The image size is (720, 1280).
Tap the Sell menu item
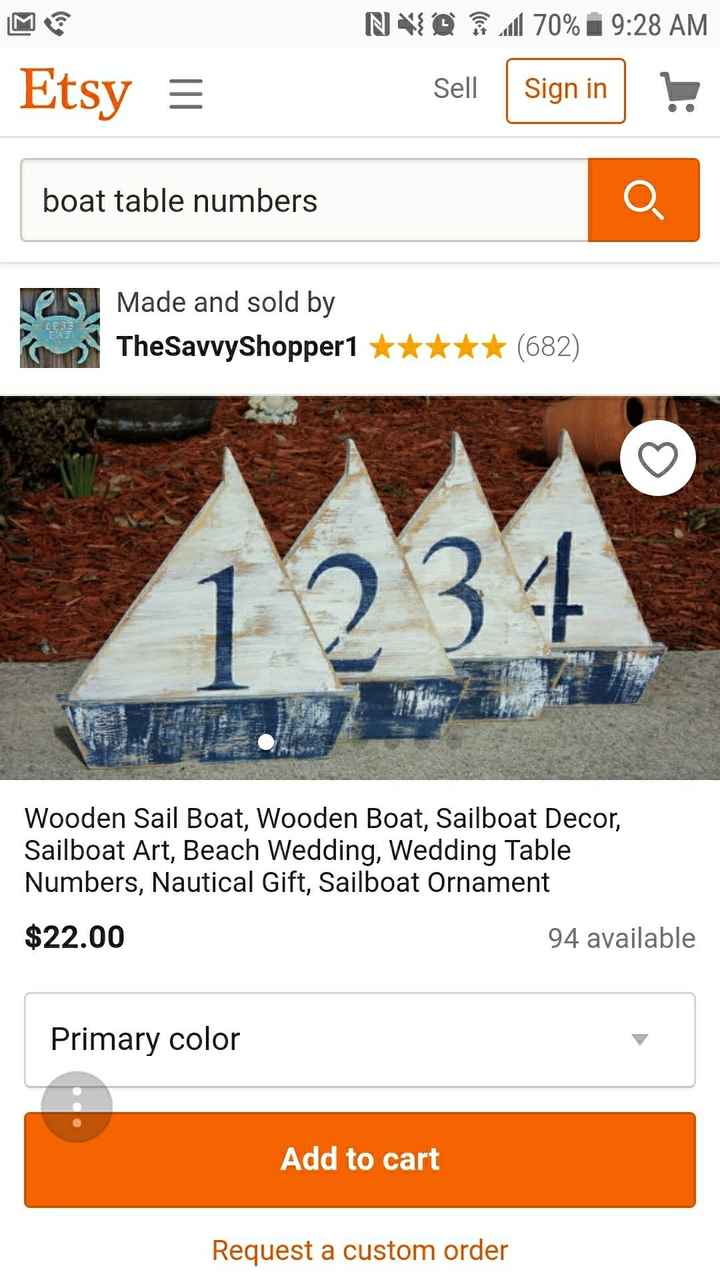click(x=455, y=89)
